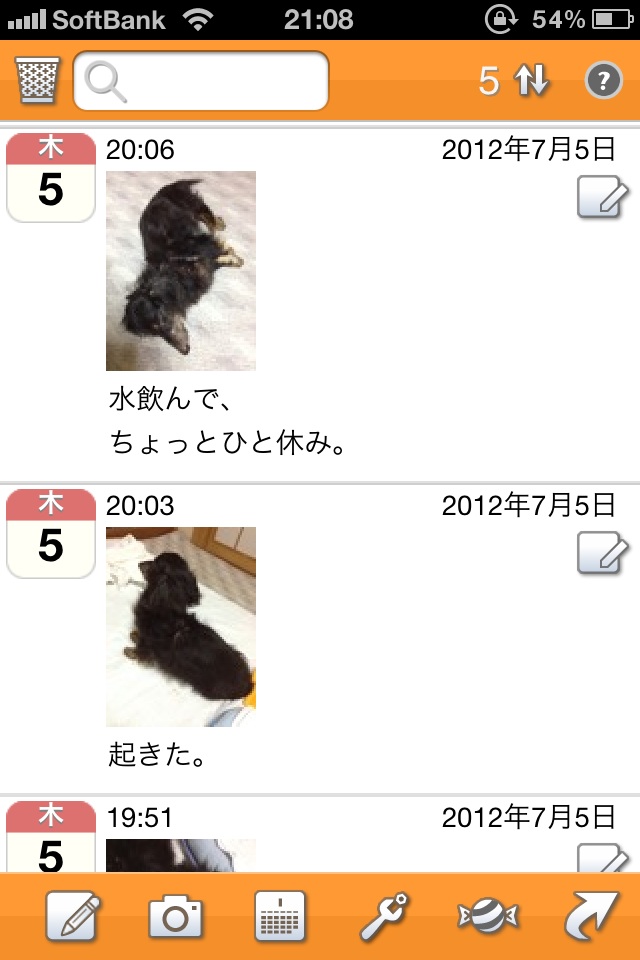Toggle sort order with the arrows
Screen dimensions: 640x960
point(532,81)
